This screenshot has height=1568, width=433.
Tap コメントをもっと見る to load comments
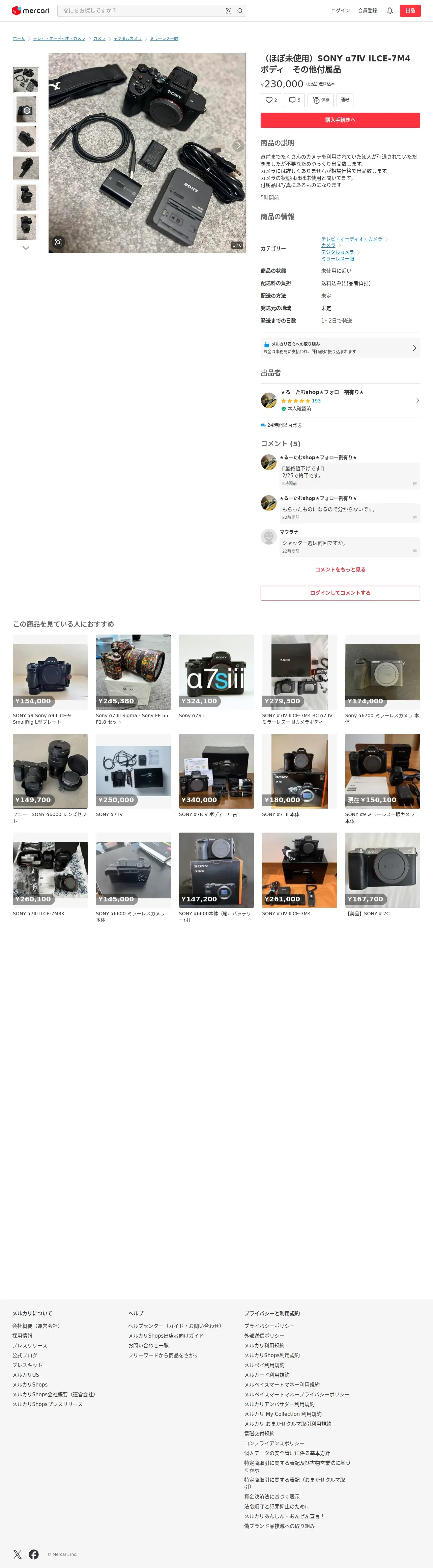pos(340,570)
